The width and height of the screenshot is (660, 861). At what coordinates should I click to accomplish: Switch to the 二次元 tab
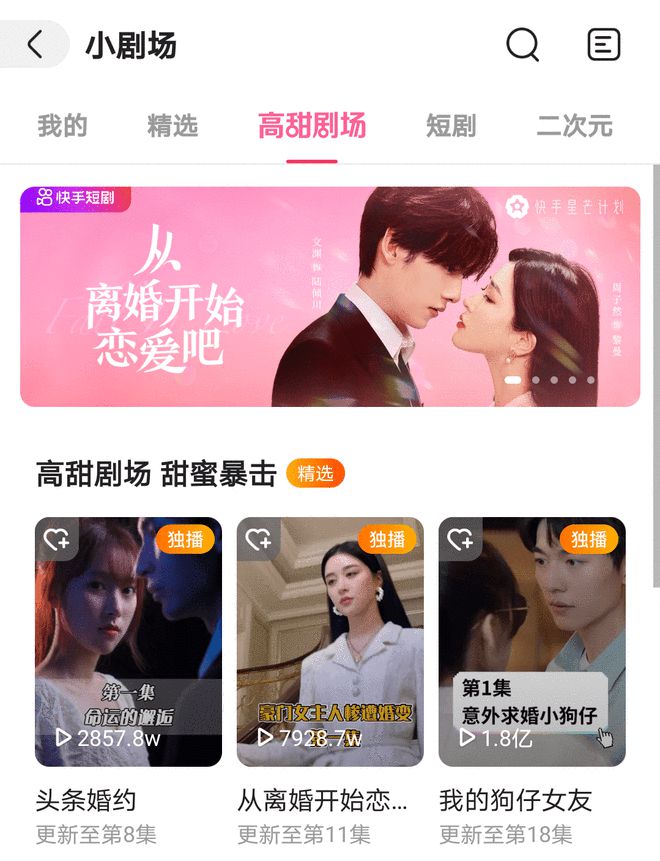coord(574,126)
